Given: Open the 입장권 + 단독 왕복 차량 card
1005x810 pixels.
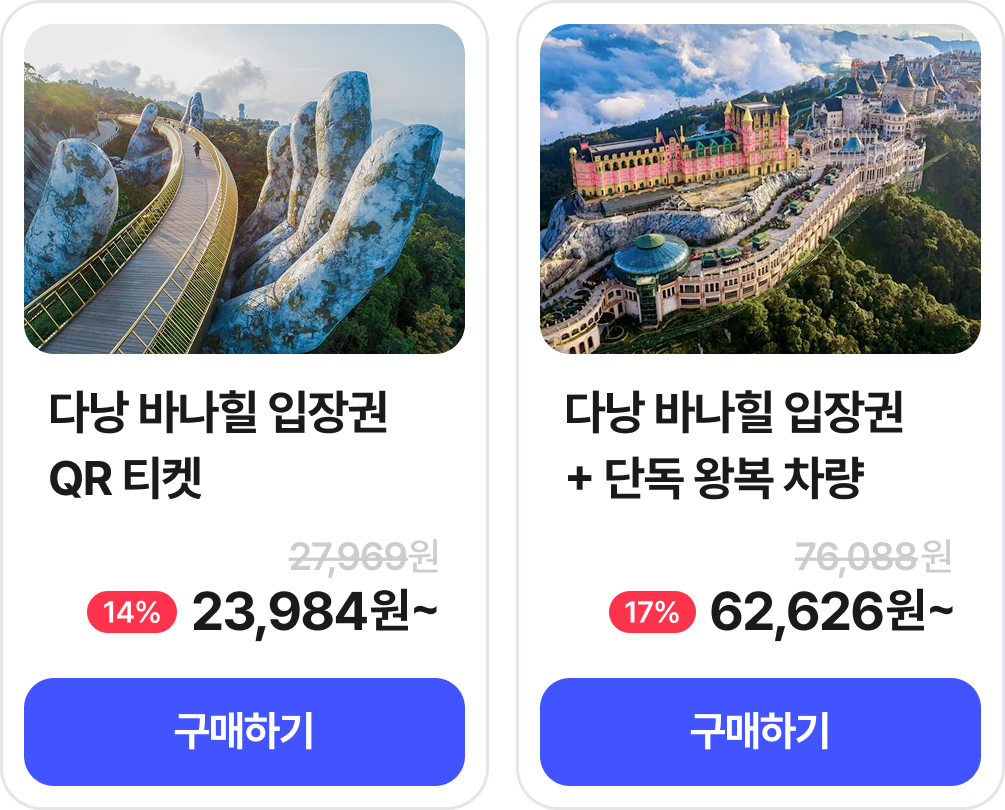Looking at the screenshot, I should (x=760, y=190).
